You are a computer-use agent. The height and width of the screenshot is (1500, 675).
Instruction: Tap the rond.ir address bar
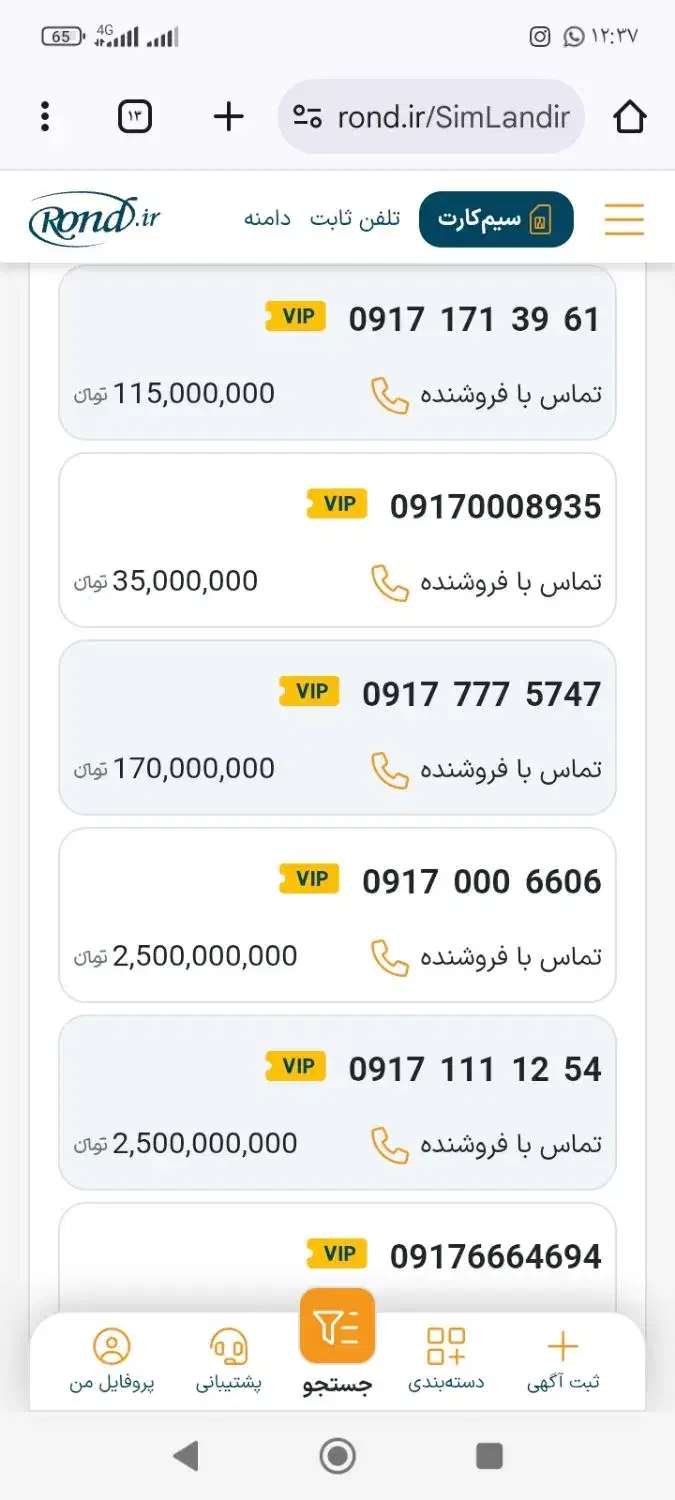432,117
